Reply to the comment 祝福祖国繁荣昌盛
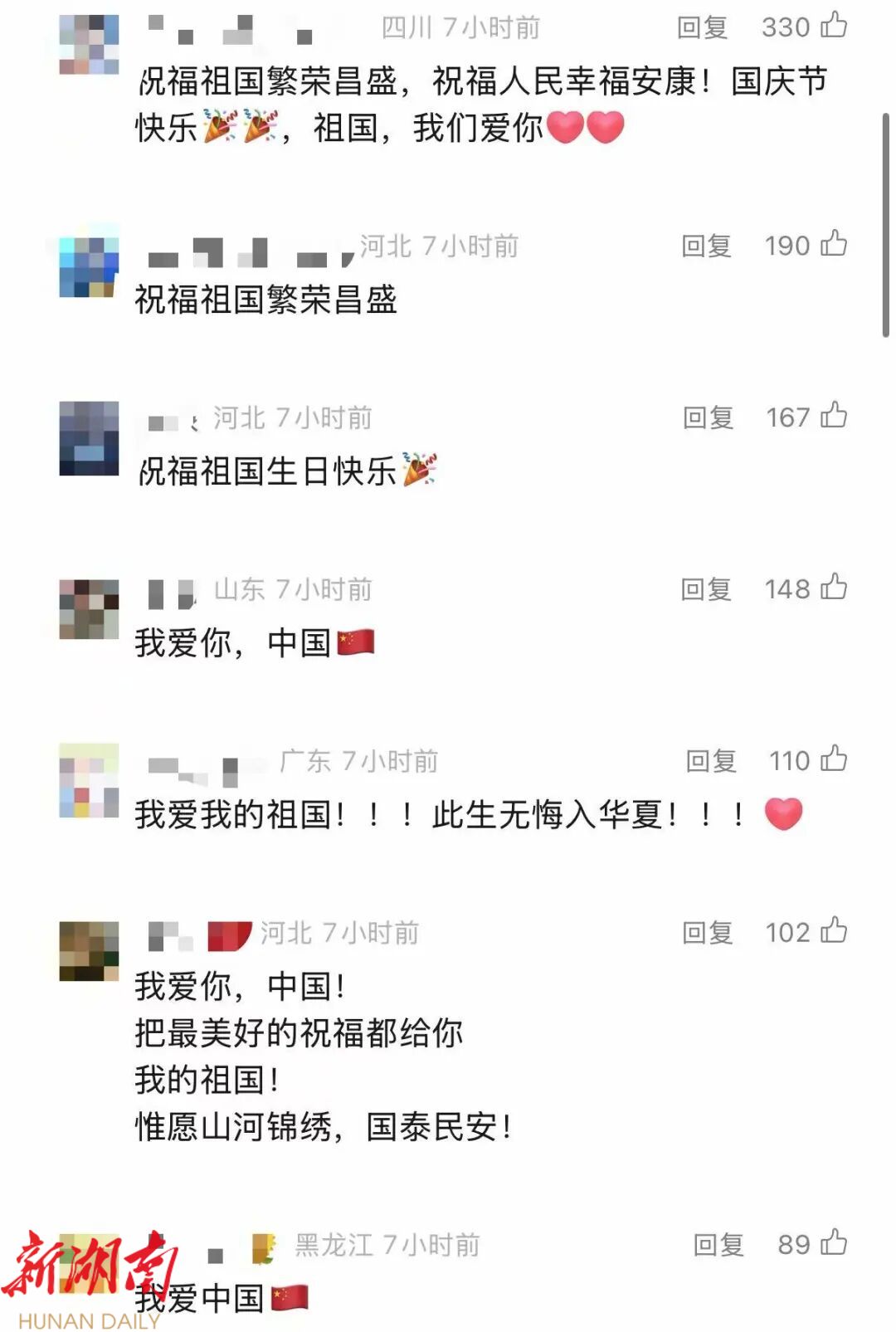 tap(706, 246)
